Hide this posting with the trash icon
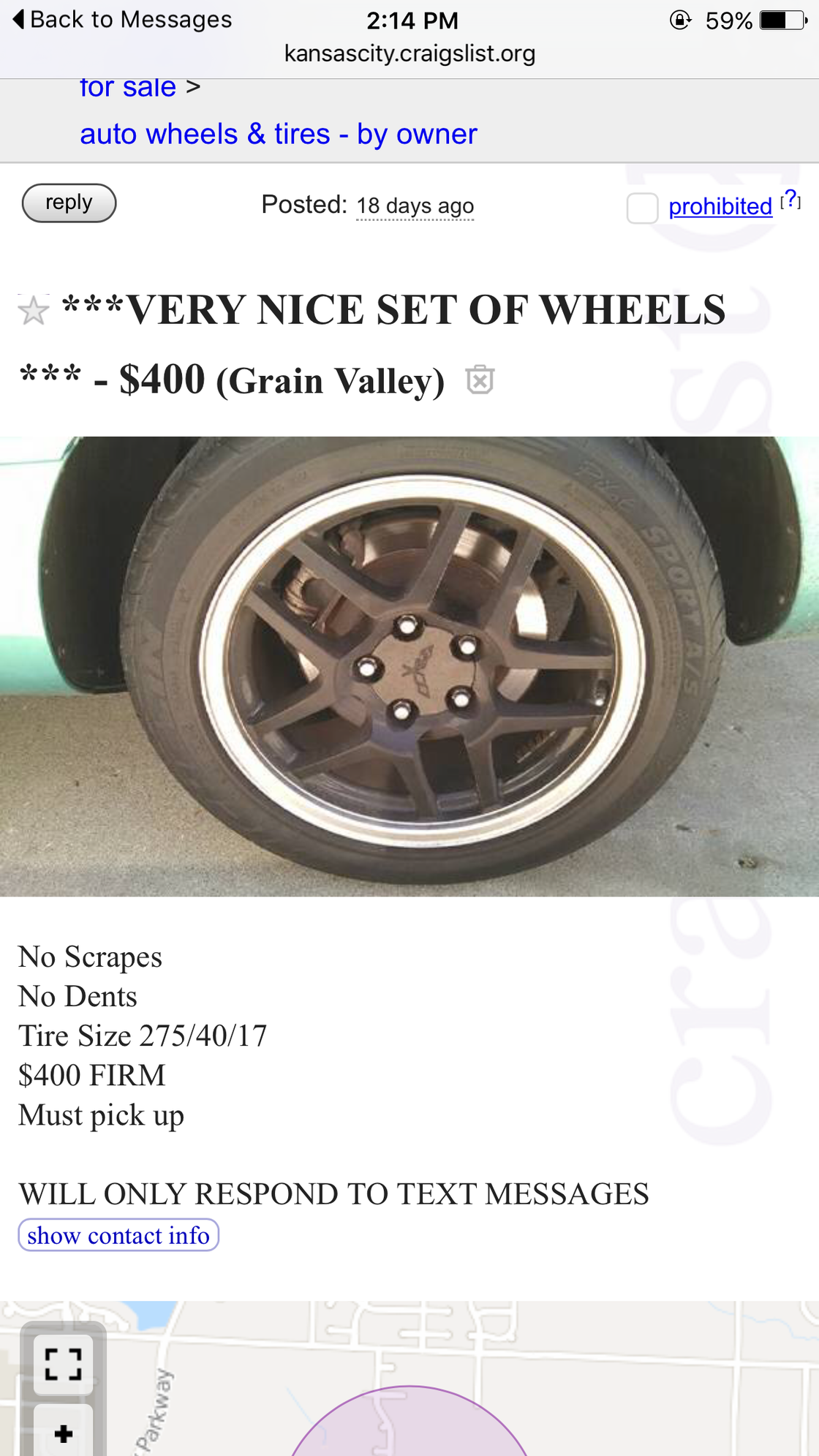 (480, 380)
